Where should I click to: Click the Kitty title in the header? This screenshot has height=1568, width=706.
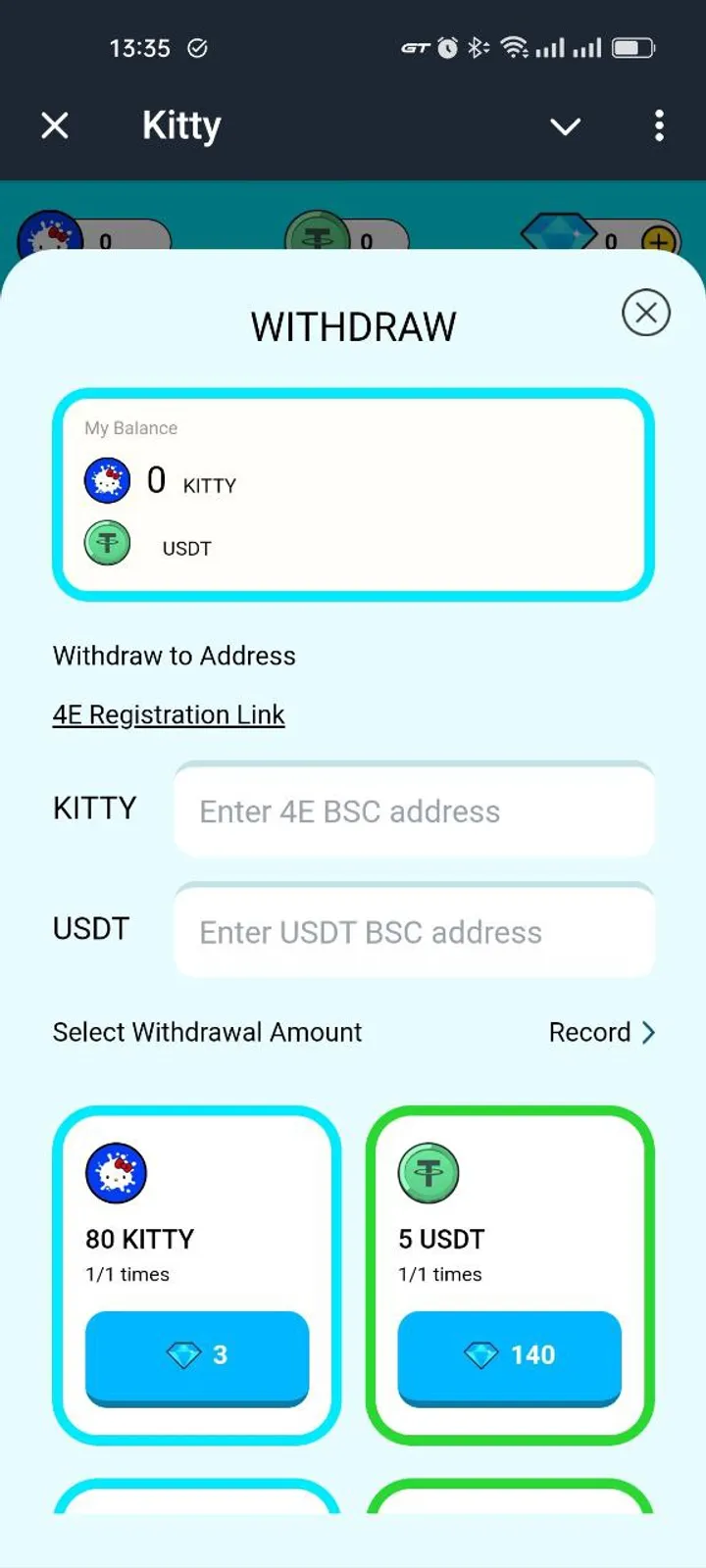point(180,125)
